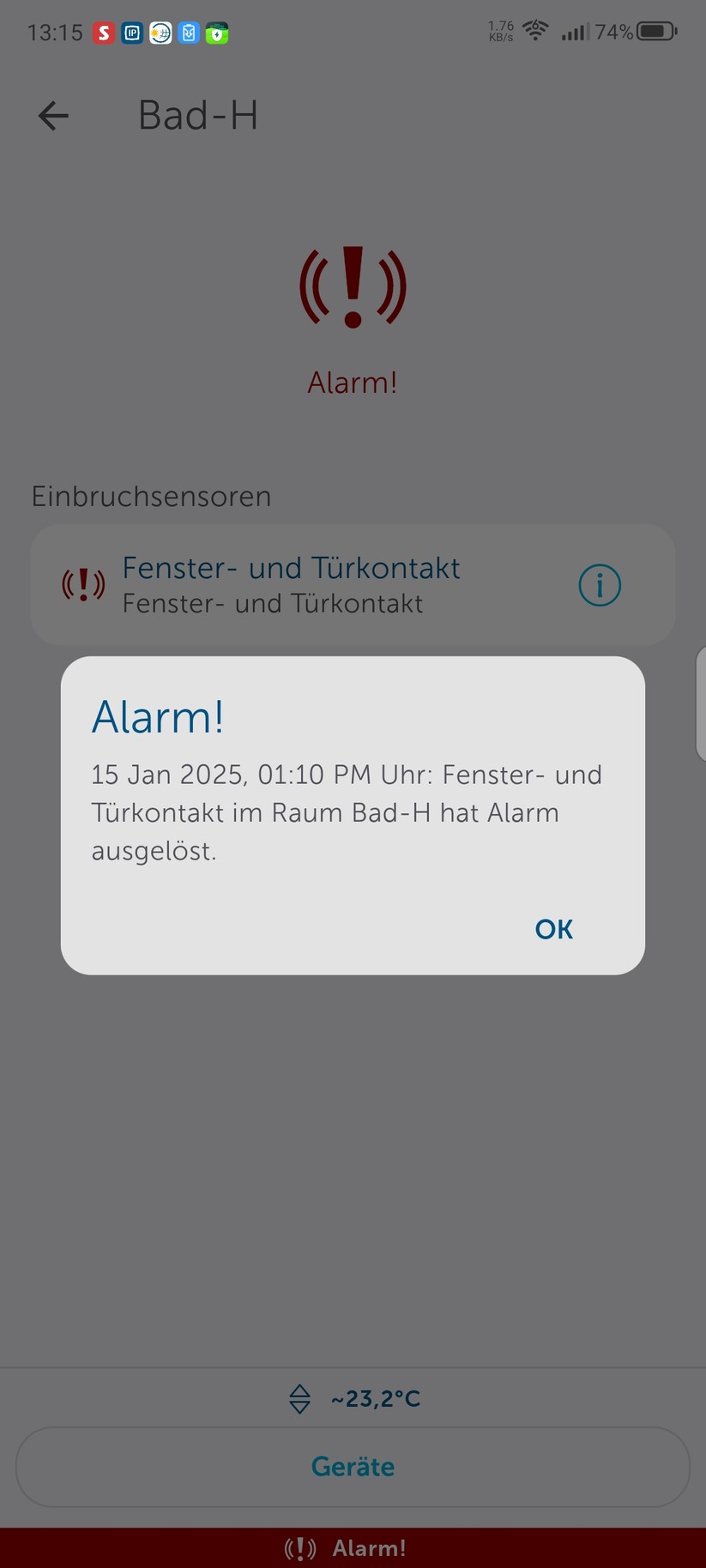
Task: Tap the signal strength bars indicator
Action: point(573,33)
